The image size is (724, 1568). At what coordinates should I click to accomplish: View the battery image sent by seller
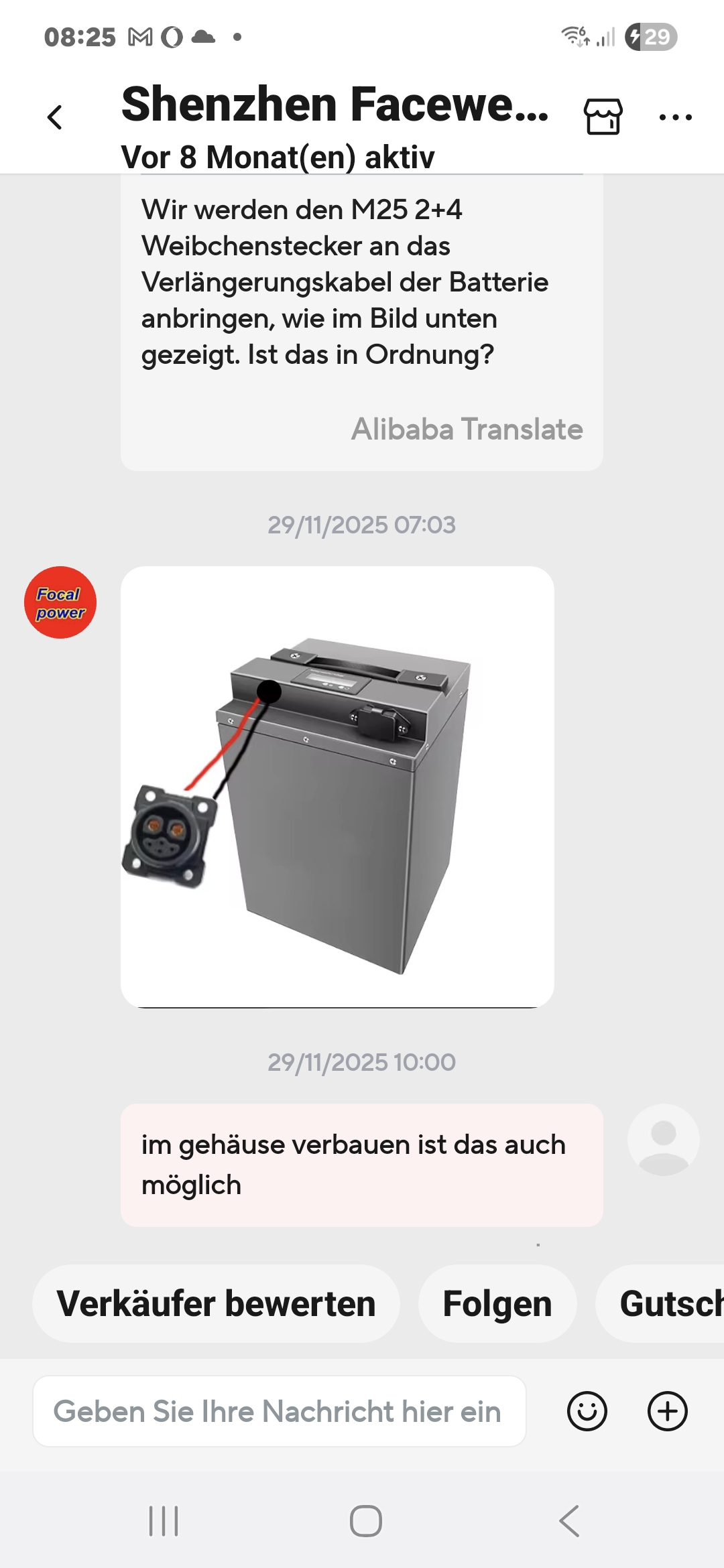pos(337,786)
